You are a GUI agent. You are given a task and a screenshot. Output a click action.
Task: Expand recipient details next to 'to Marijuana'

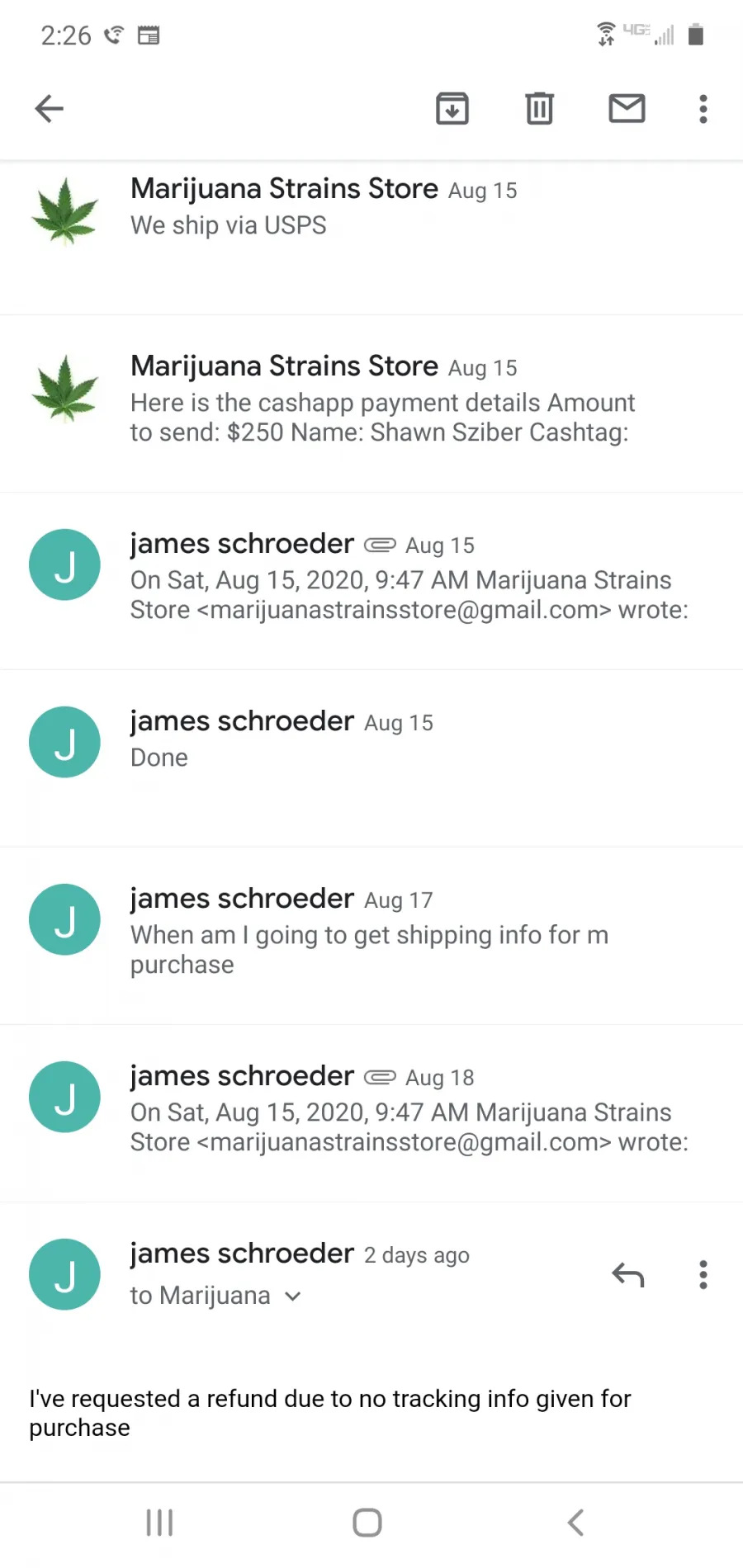pos(292,1296)
